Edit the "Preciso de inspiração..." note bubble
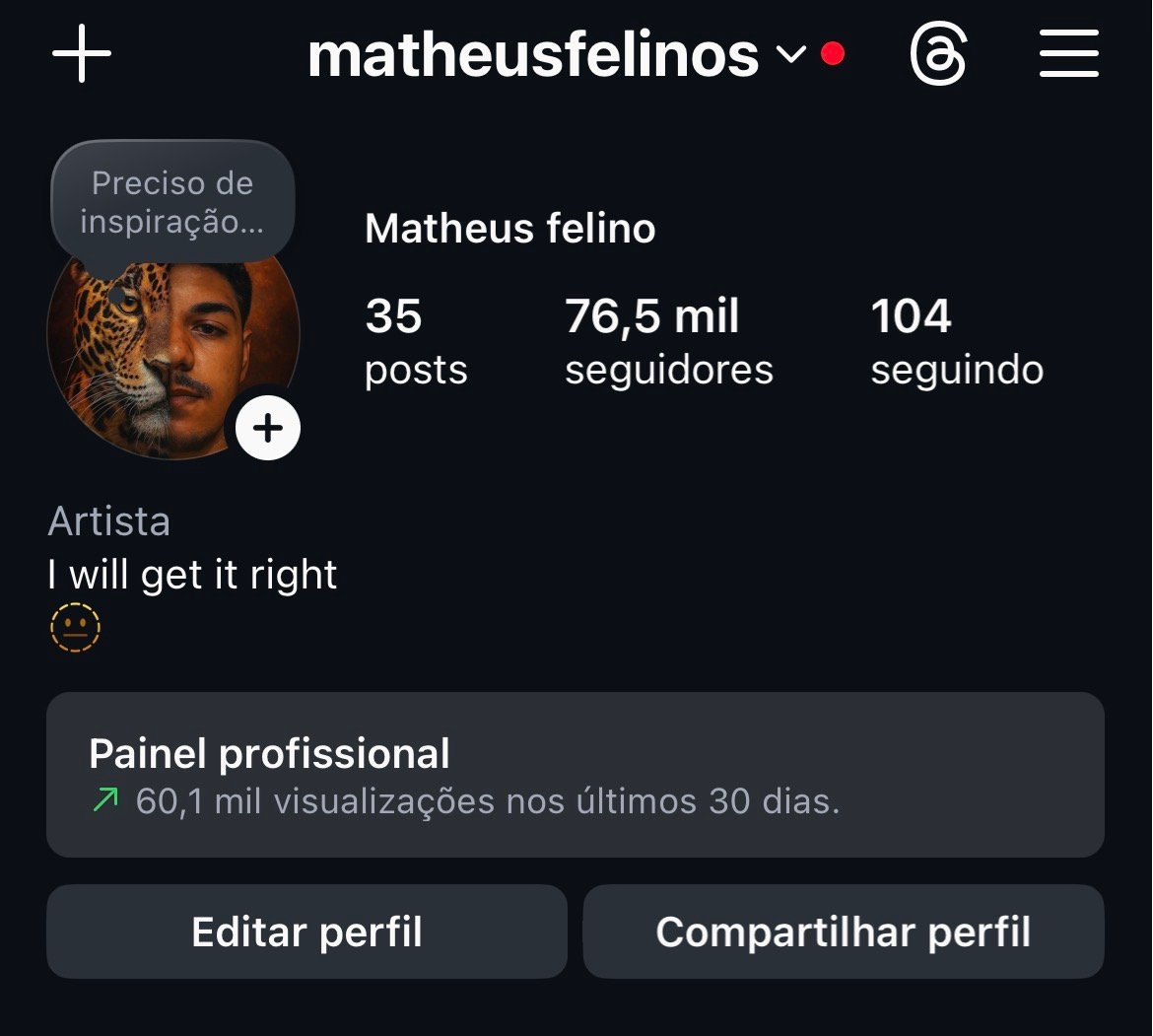The height and width of the screenshot is (1036, 1153). tap(172, 202)
